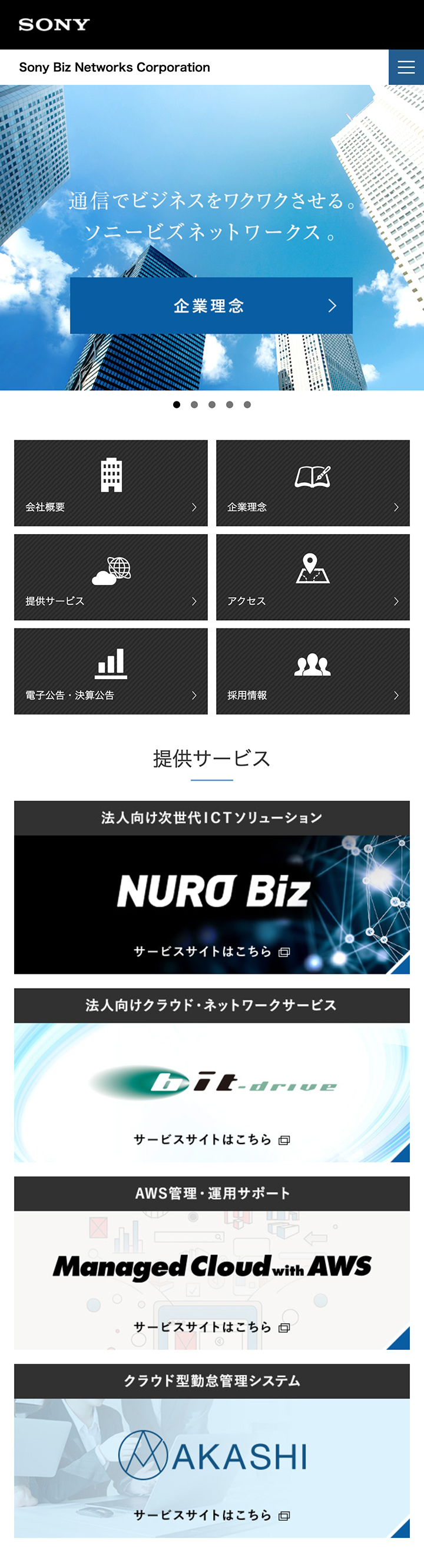This screenshot has width=424, height=1568.
Task: Jump to the last carousel slide dot
Action: (247, 405)
